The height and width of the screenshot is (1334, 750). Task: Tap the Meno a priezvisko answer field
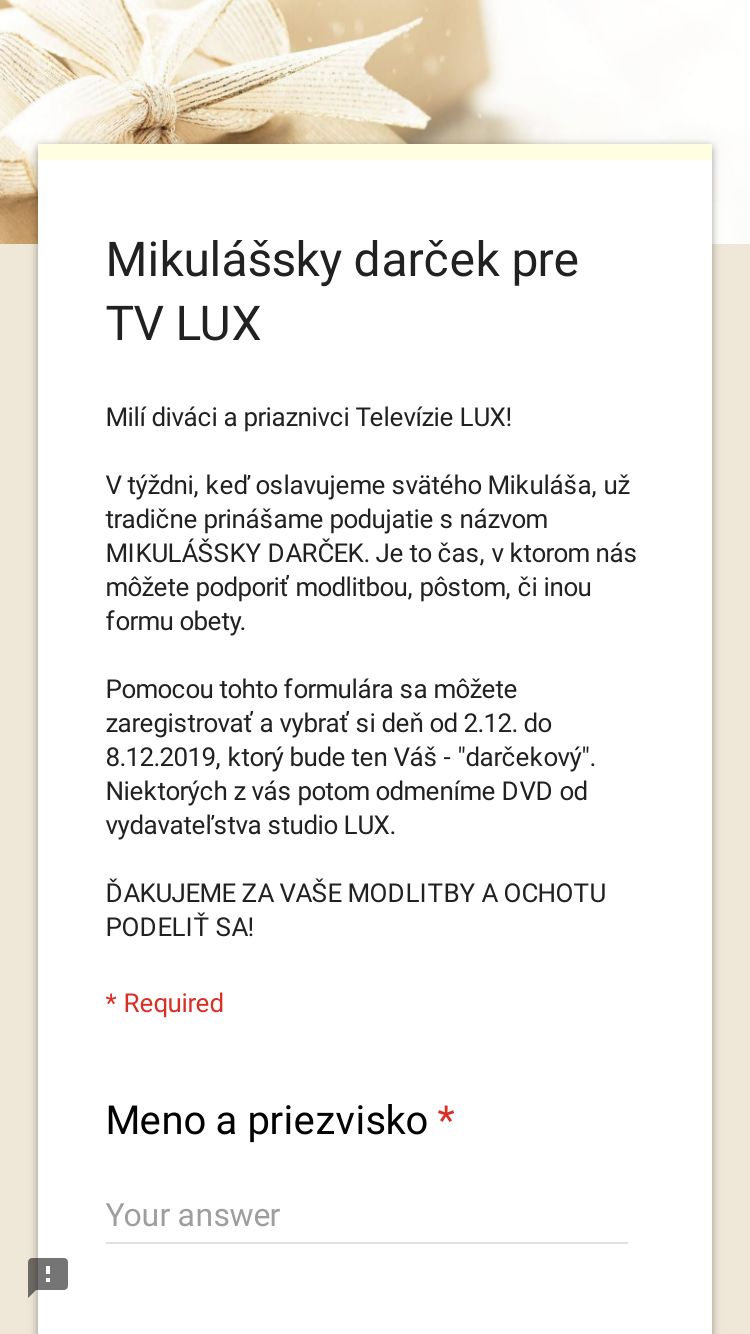pos(366,1216)
